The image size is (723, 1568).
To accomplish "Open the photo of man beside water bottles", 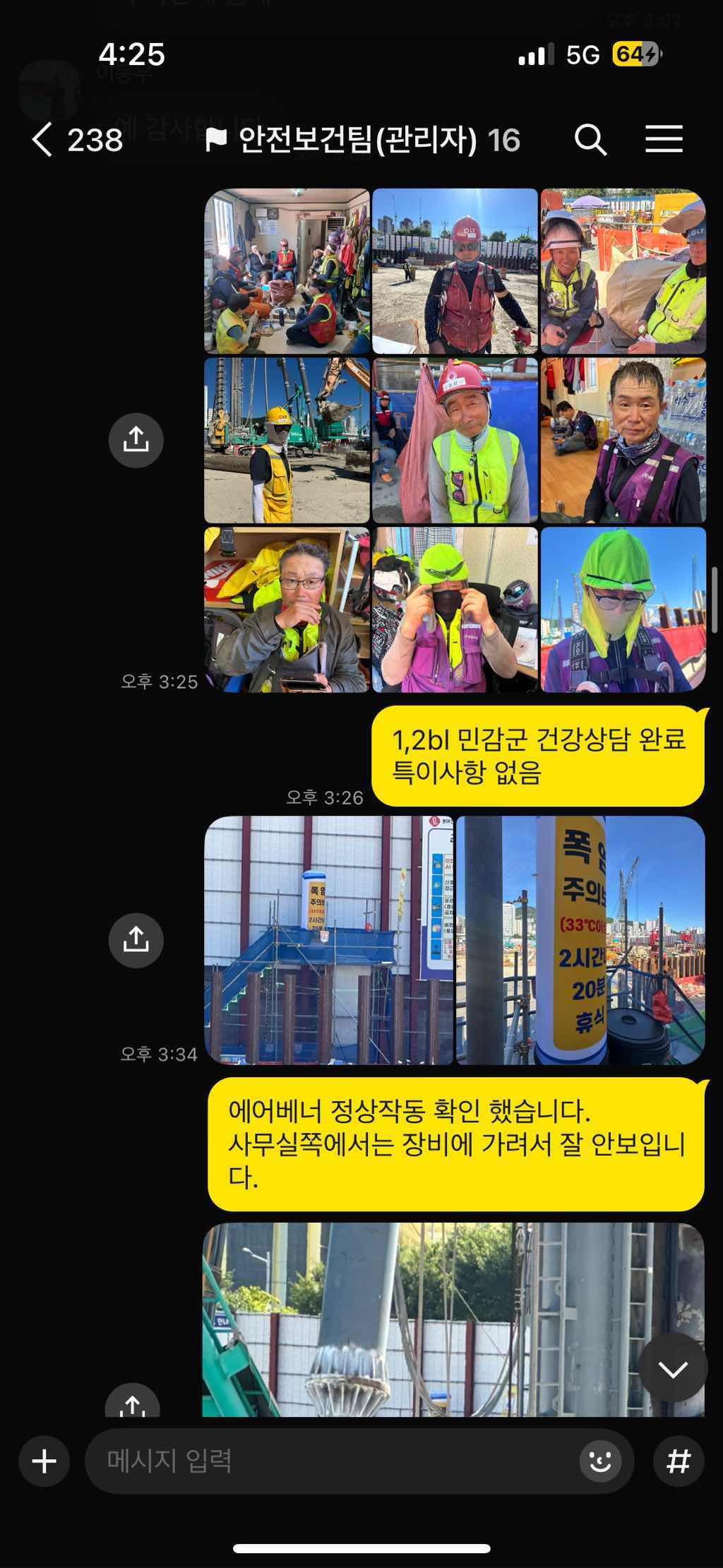I will [x=623, y=440].
